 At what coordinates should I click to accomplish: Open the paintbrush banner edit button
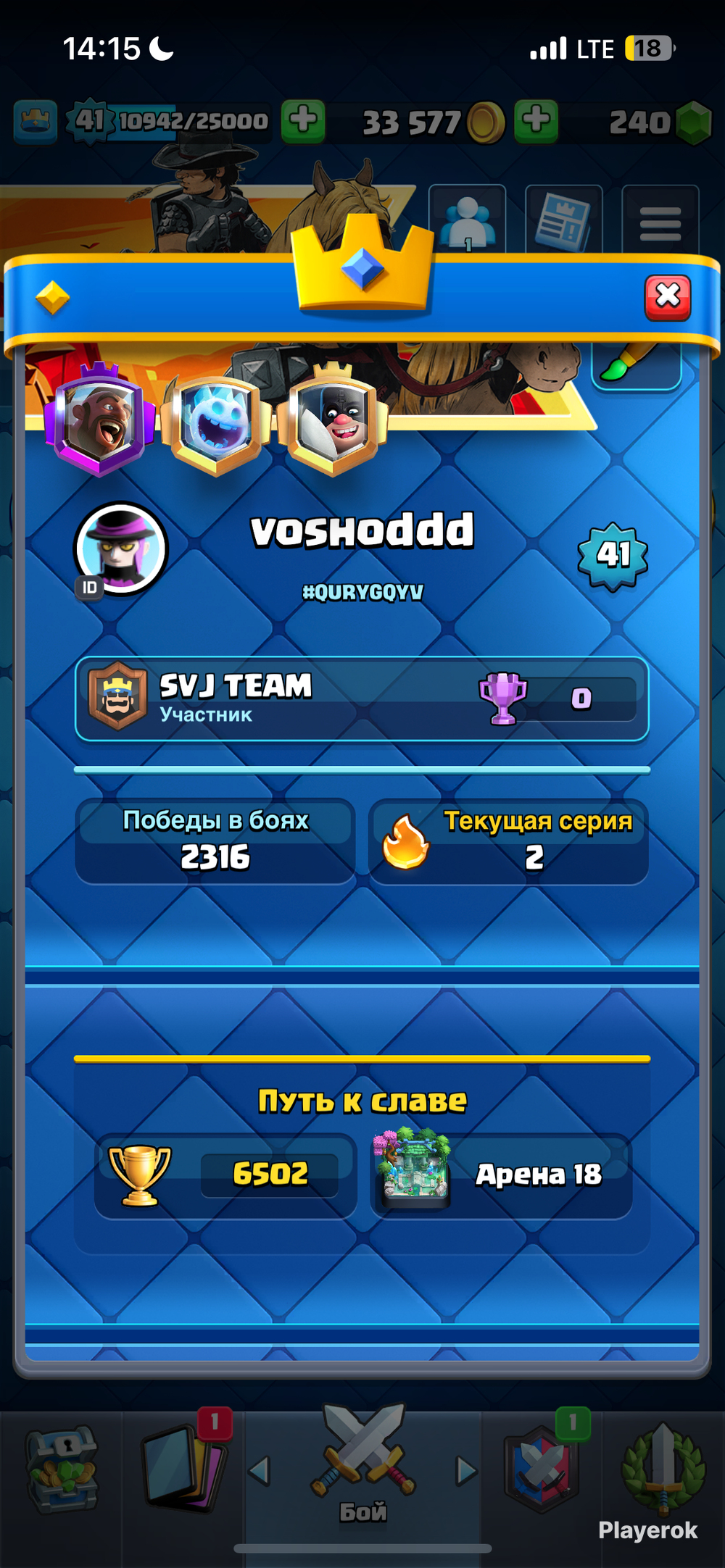tap(636, 364)
